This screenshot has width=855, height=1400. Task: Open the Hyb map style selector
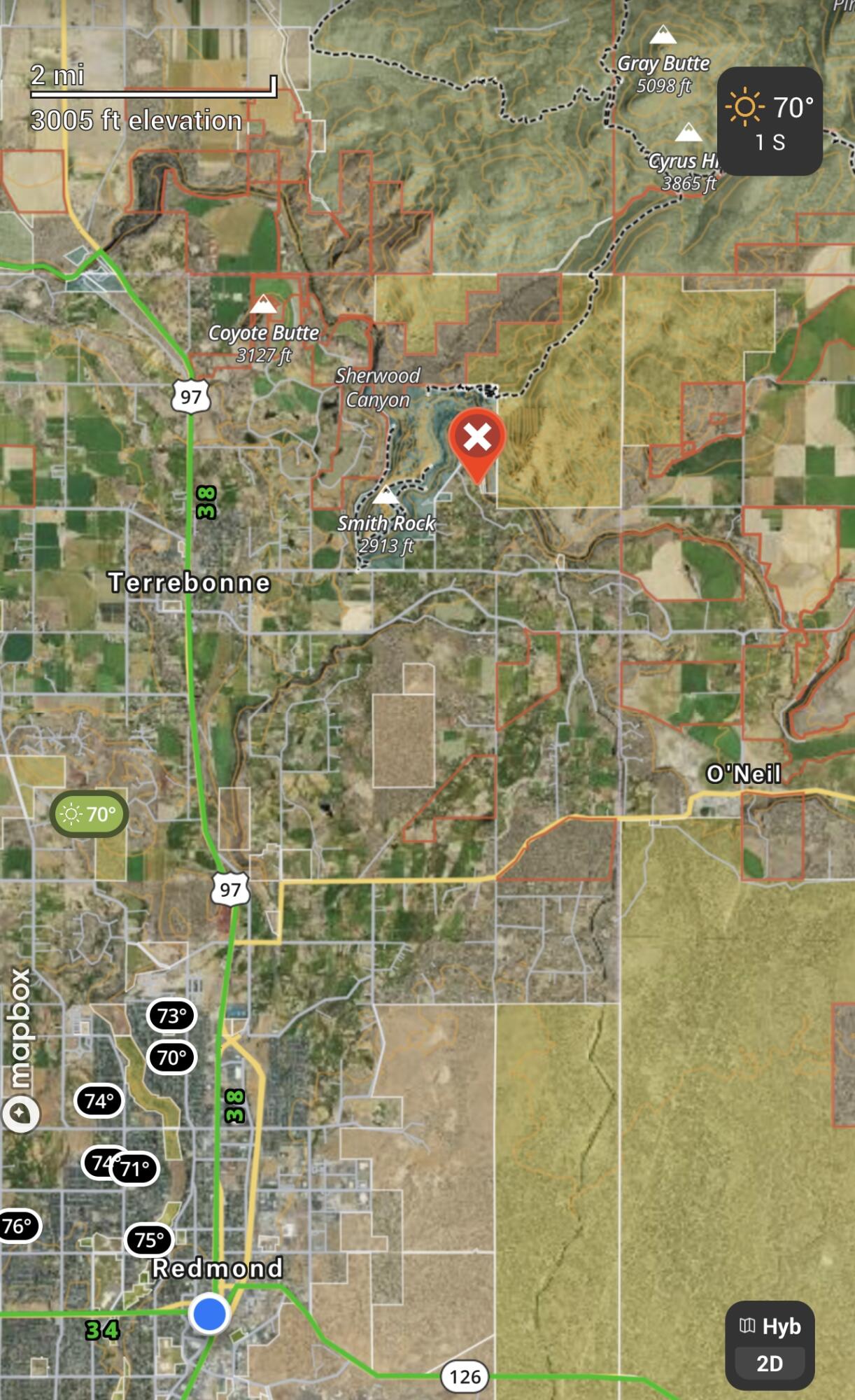point(770,1326)
